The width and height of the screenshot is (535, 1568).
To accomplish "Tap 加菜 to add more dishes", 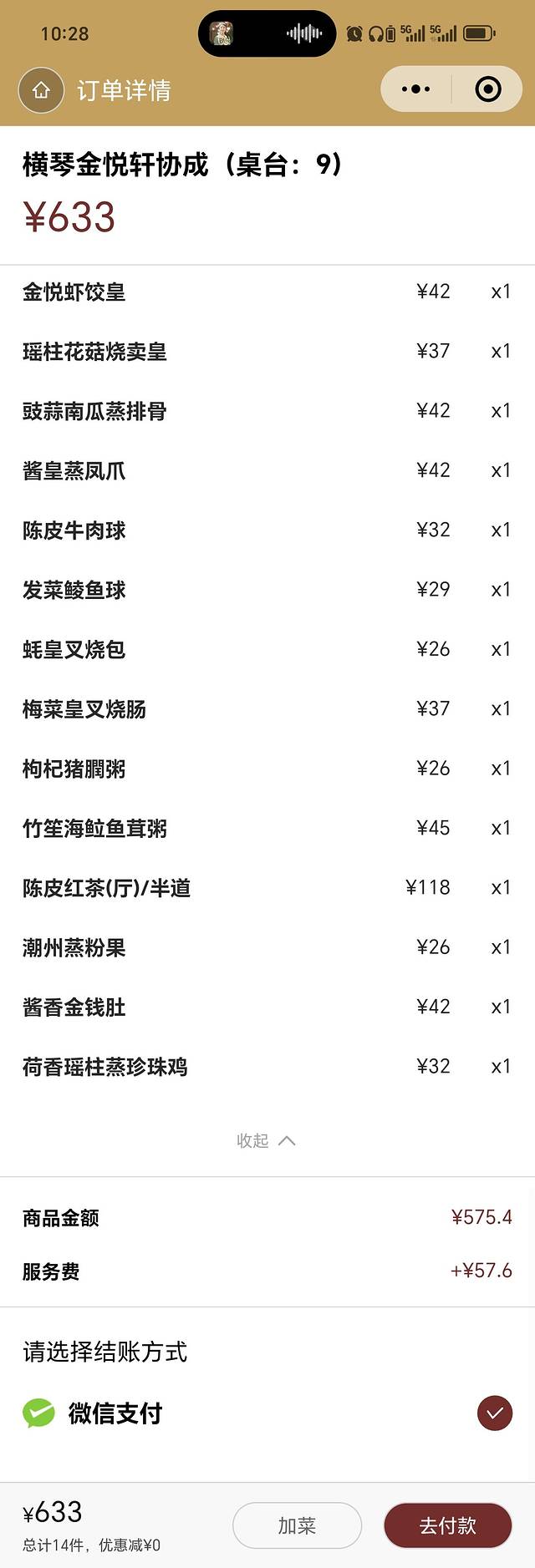I will point(297,1525).
